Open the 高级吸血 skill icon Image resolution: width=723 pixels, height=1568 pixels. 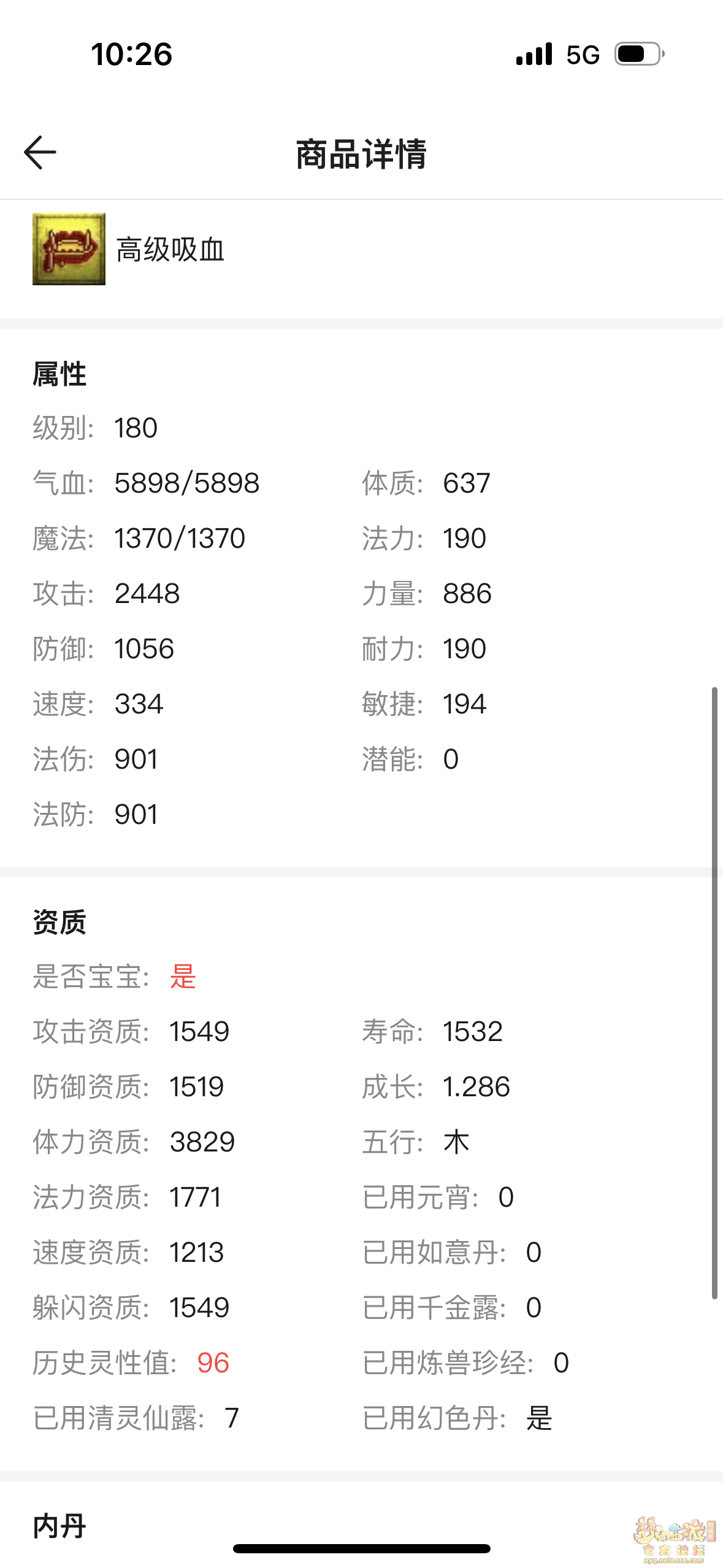point(69,249)
